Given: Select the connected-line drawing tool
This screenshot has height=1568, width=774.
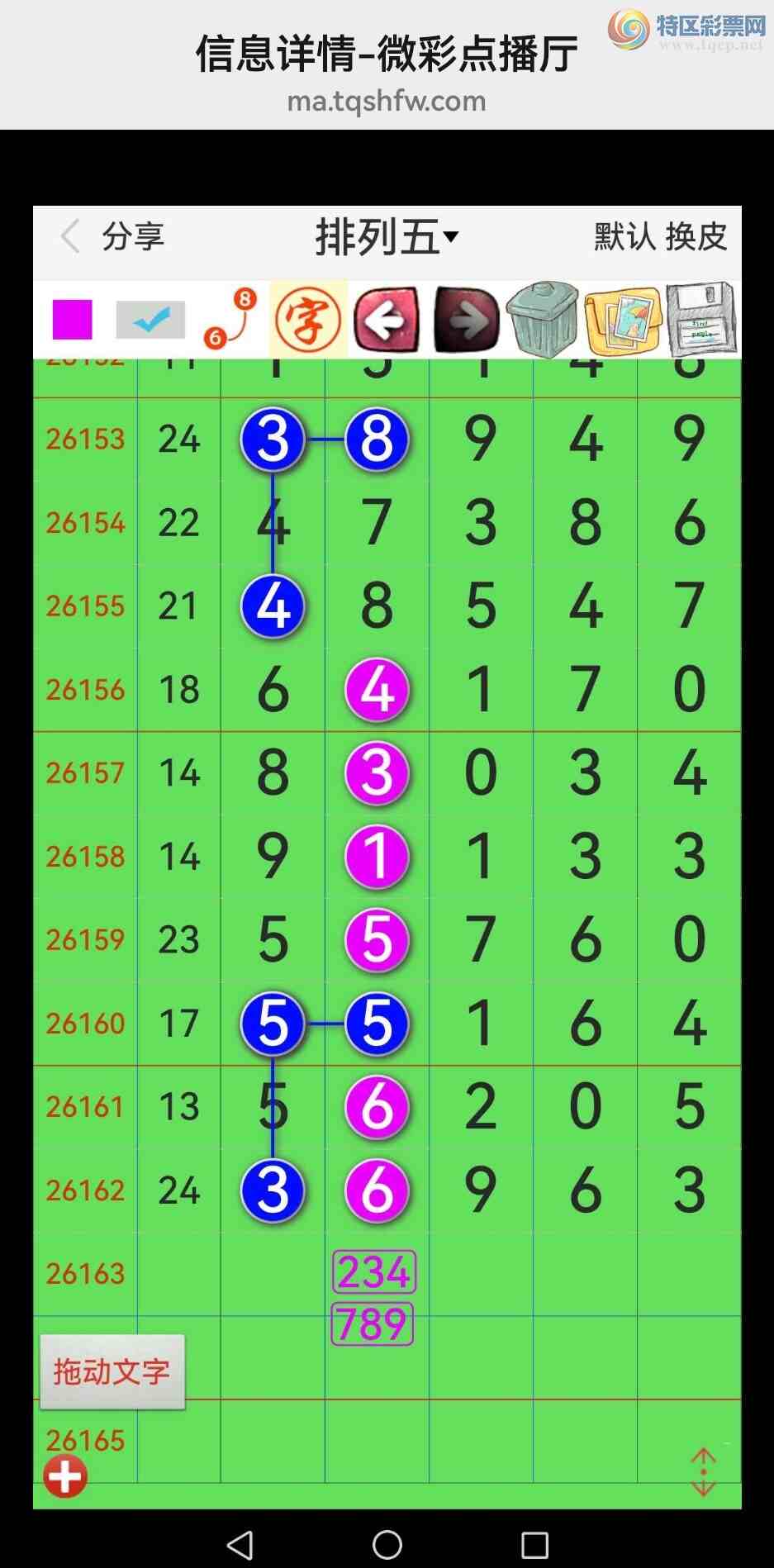Looking at the screenshot, I should point(230,319).
